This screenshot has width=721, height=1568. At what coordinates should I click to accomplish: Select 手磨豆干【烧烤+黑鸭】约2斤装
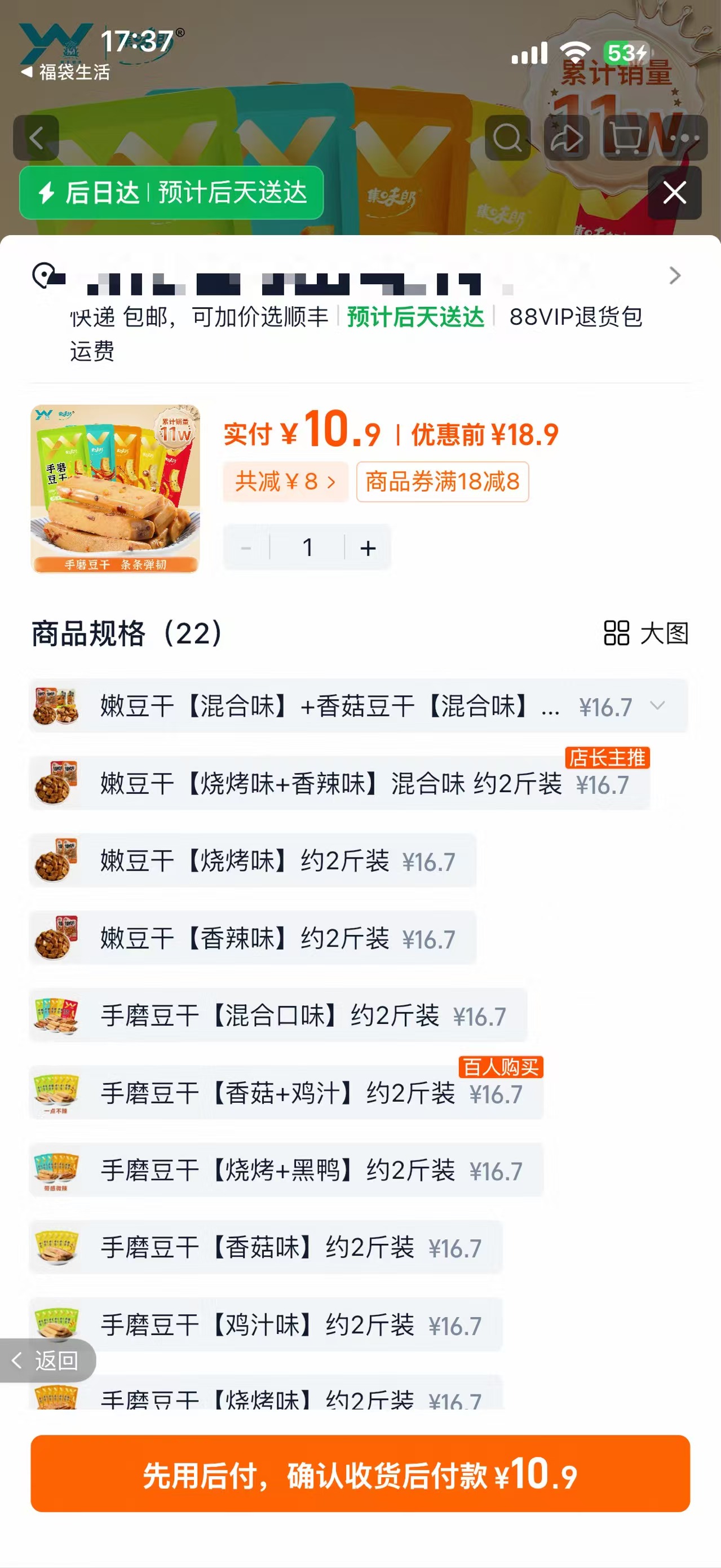(x=286, y=1171)
